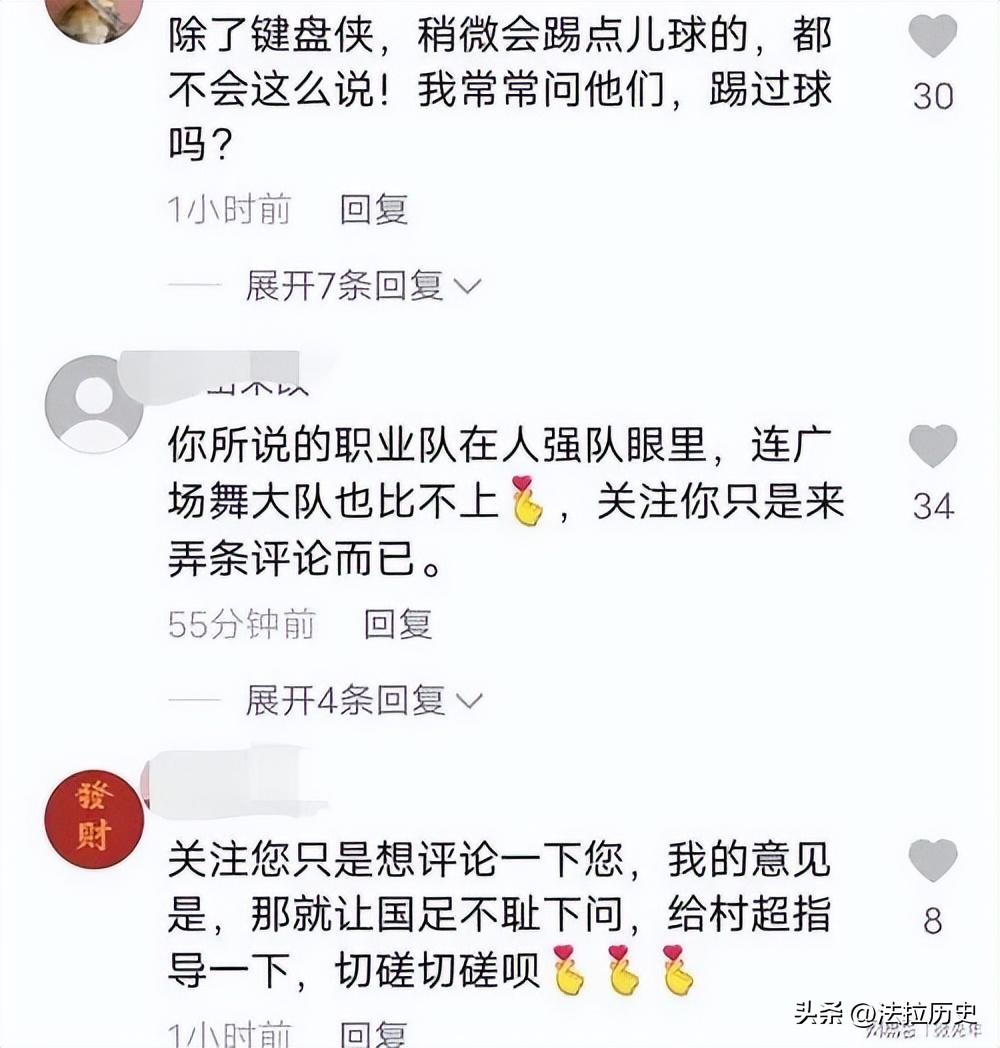Click the 1小时前 timestamp on first comment
1000x1048 pixels.
[x=228, y=211]
